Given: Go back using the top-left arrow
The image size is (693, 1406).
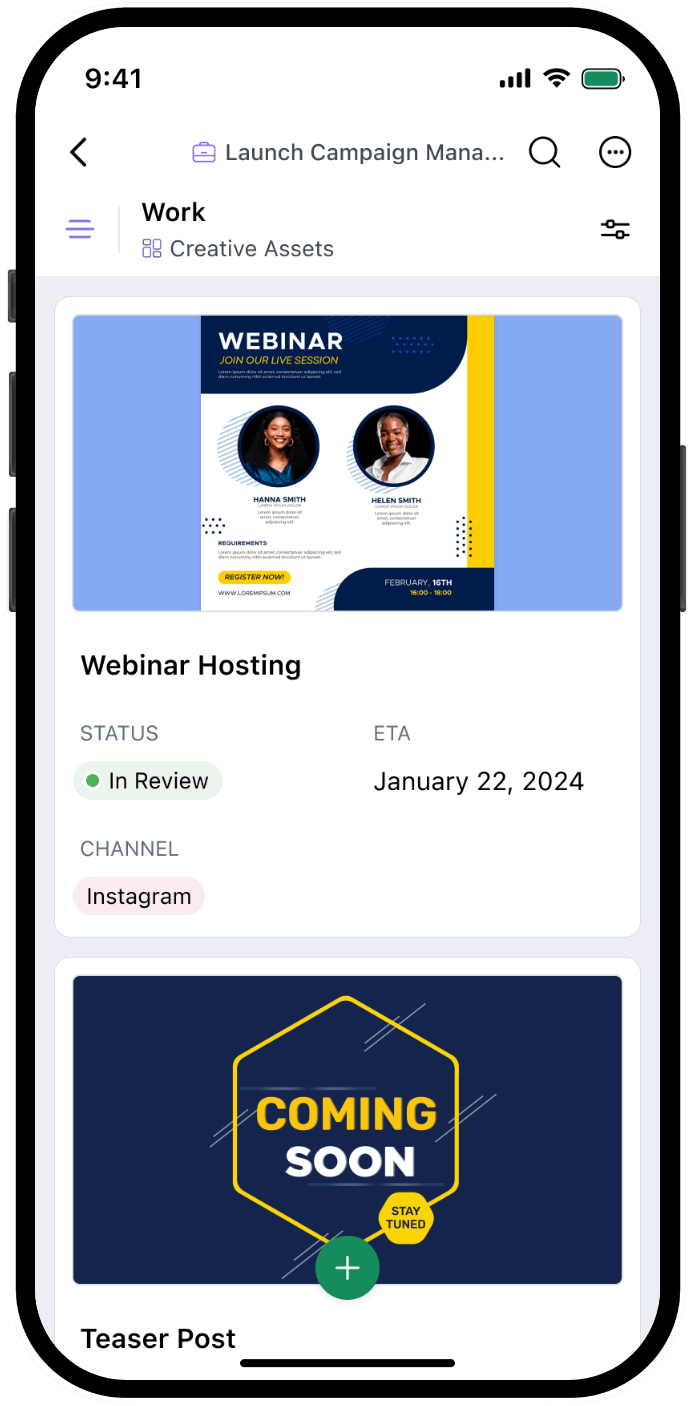Looking at the screenshot, I should point(79,152).
